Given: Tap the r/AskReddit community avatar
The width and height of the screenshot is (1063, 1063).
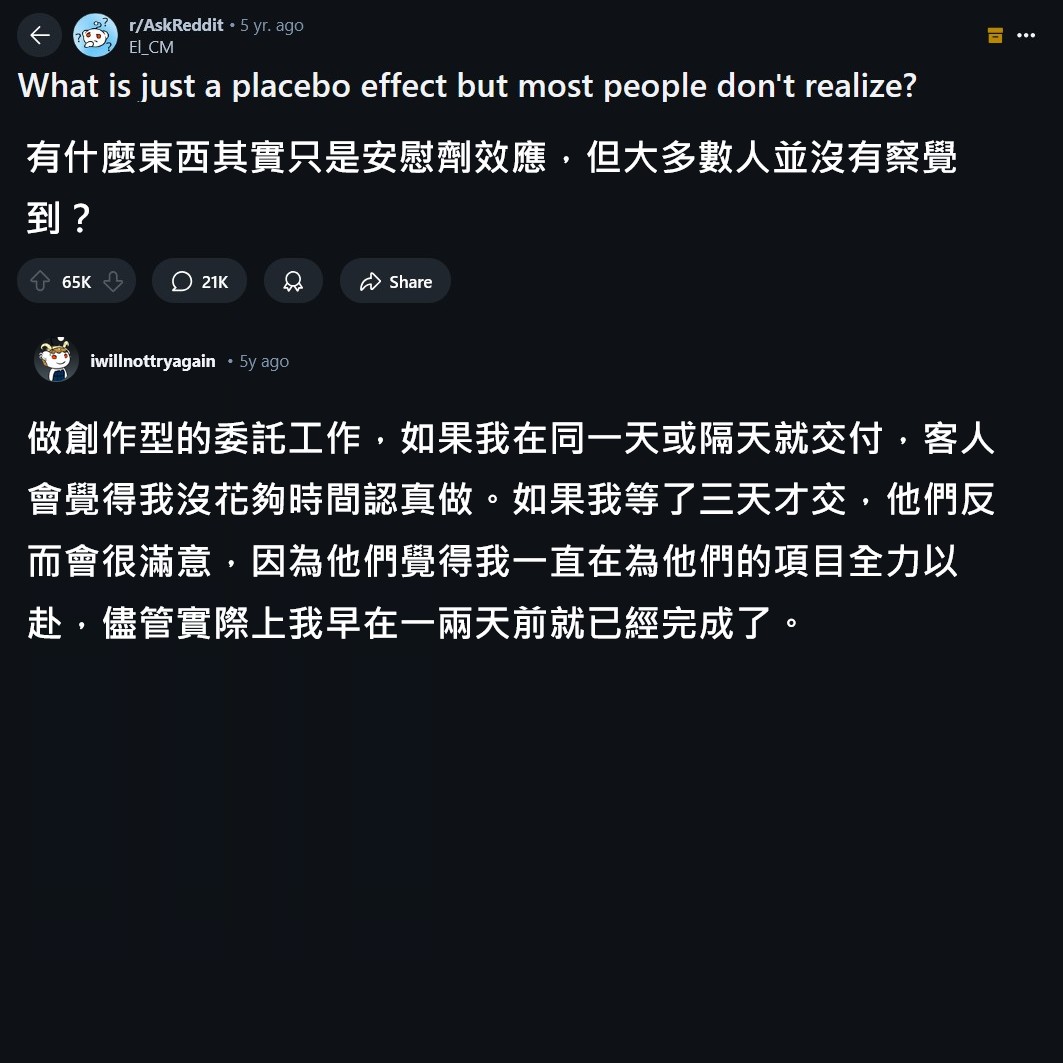Looking at the screenshot, I should [95, 36].
